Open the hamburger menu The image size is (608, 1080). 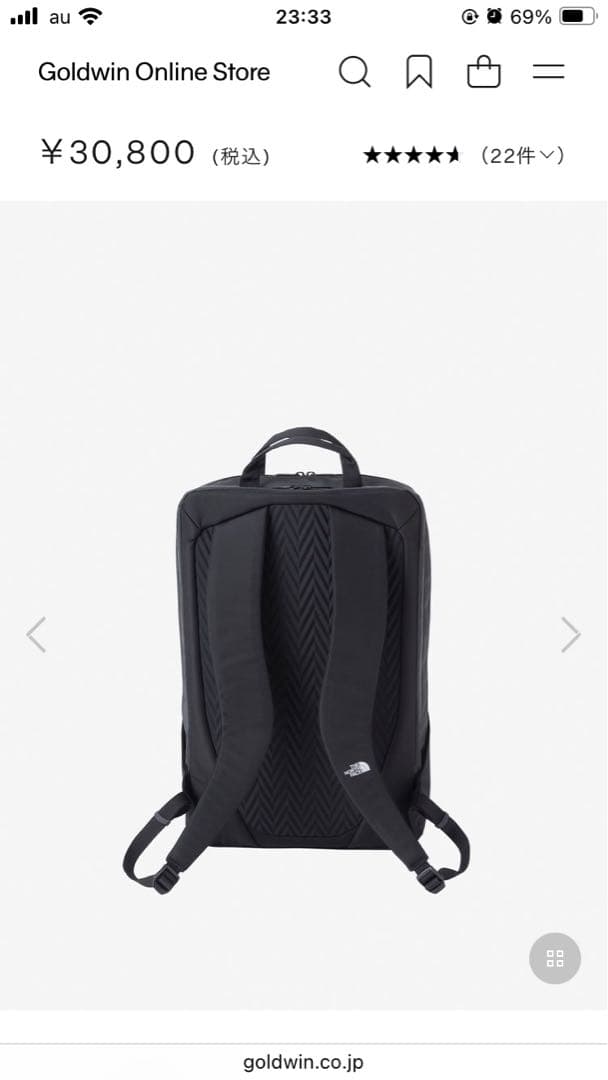point(548,72)
